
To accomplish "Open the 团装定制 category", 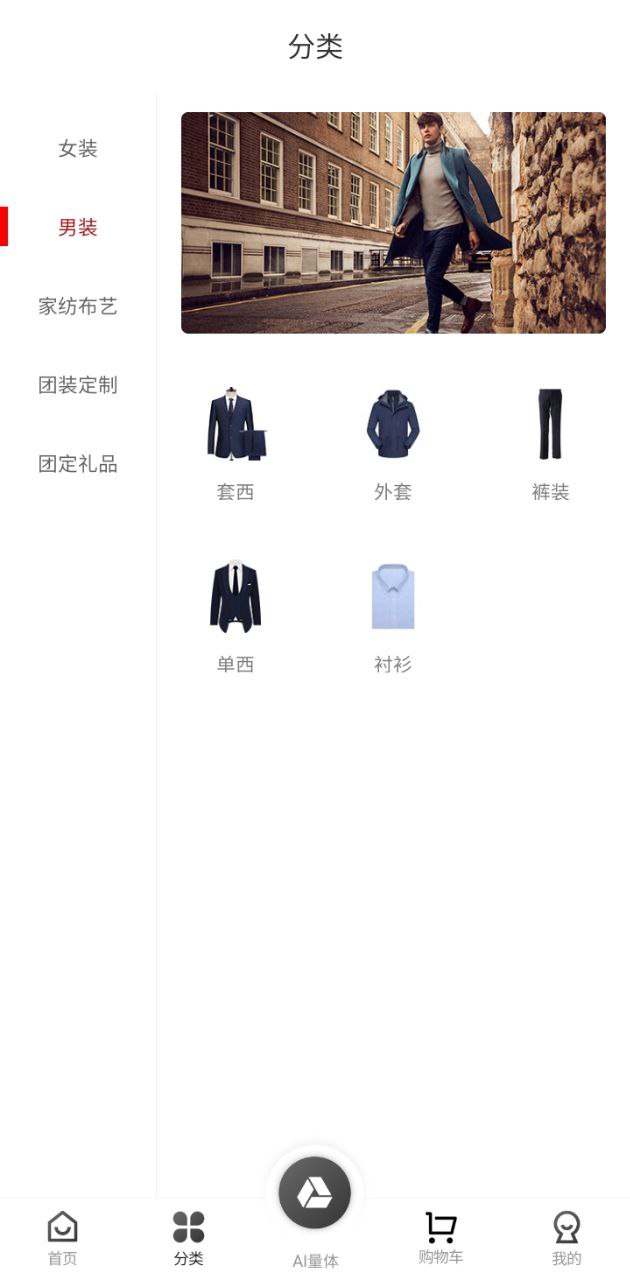I will [78, 385].
